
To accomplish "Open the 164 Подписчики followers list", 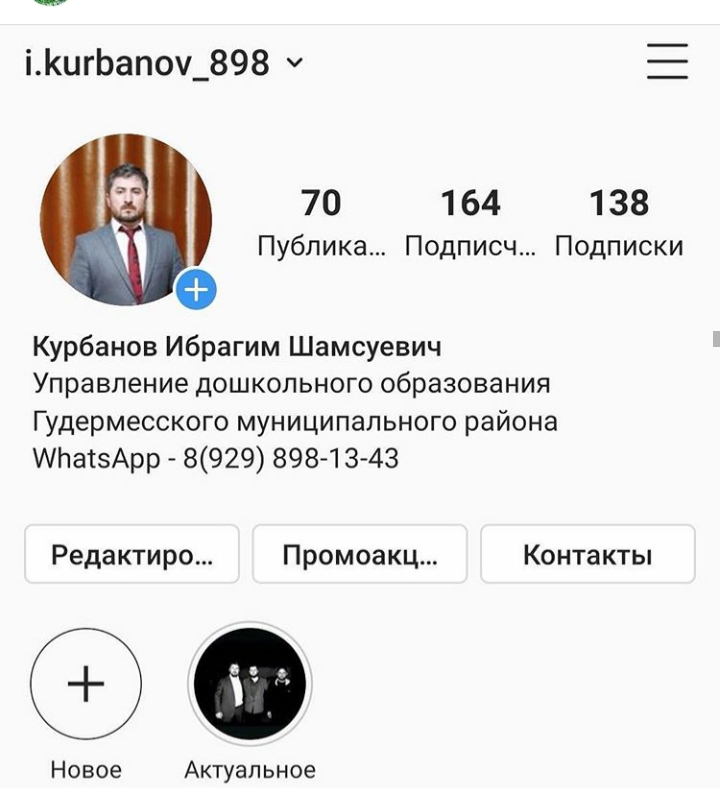I will (x=470, y=223).
